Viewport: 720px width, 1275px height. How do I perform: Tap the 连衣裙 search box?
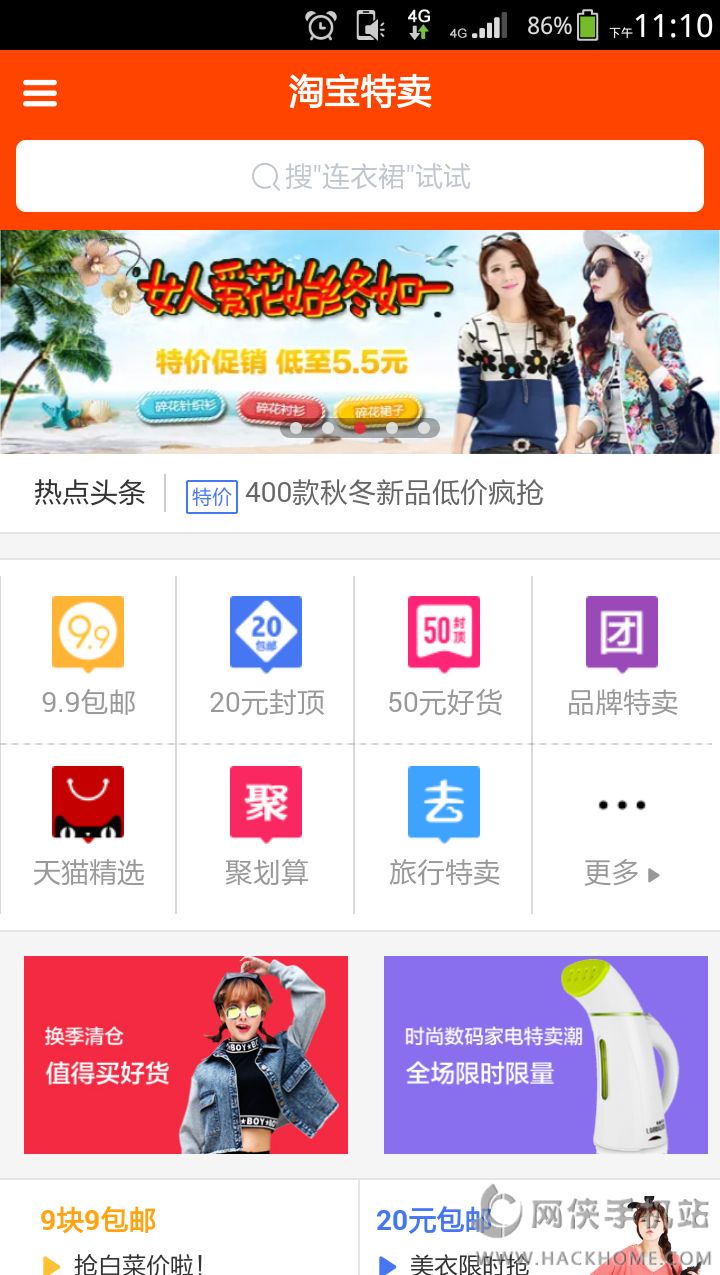pyautogui.click(x=360, y=177)
